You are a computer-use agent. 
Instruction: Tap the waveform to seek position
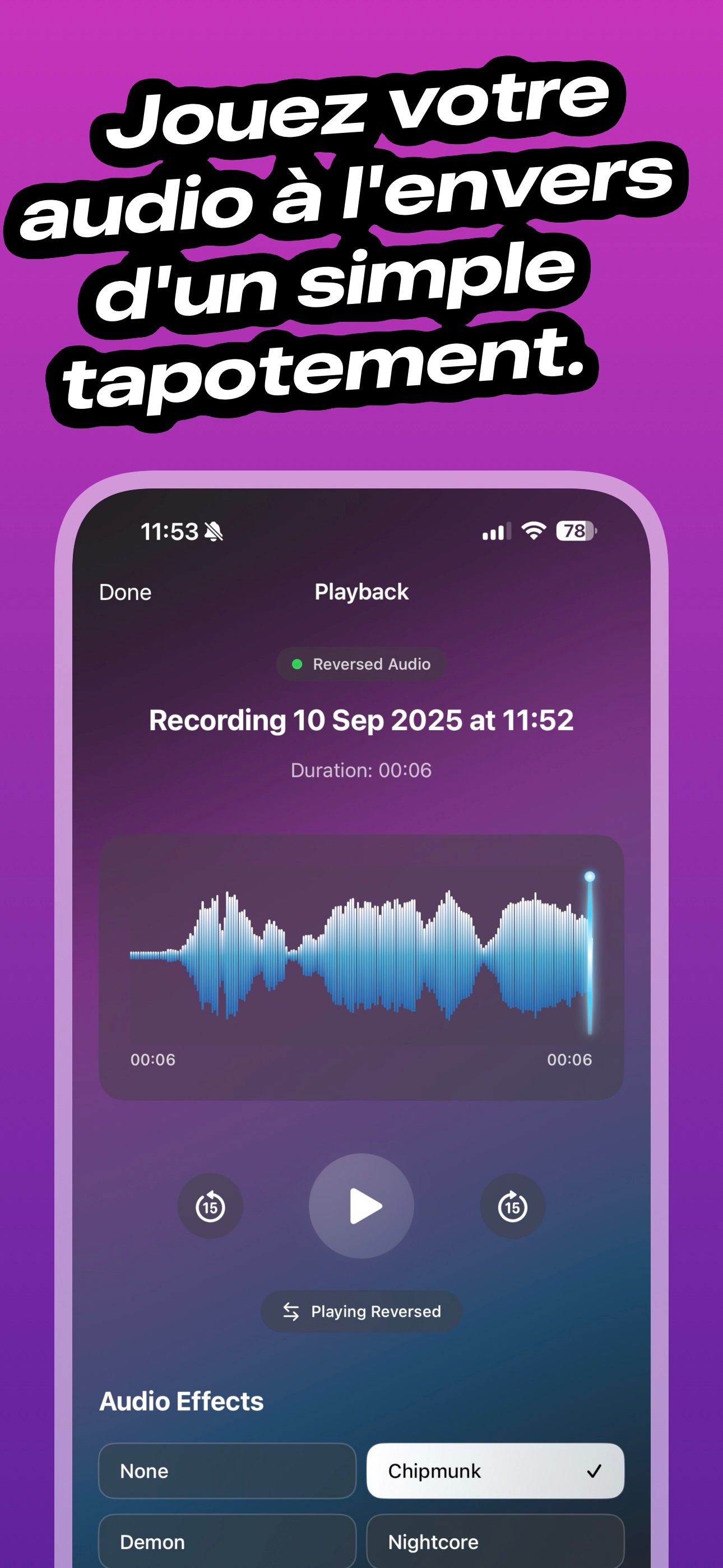coord(361,956)
